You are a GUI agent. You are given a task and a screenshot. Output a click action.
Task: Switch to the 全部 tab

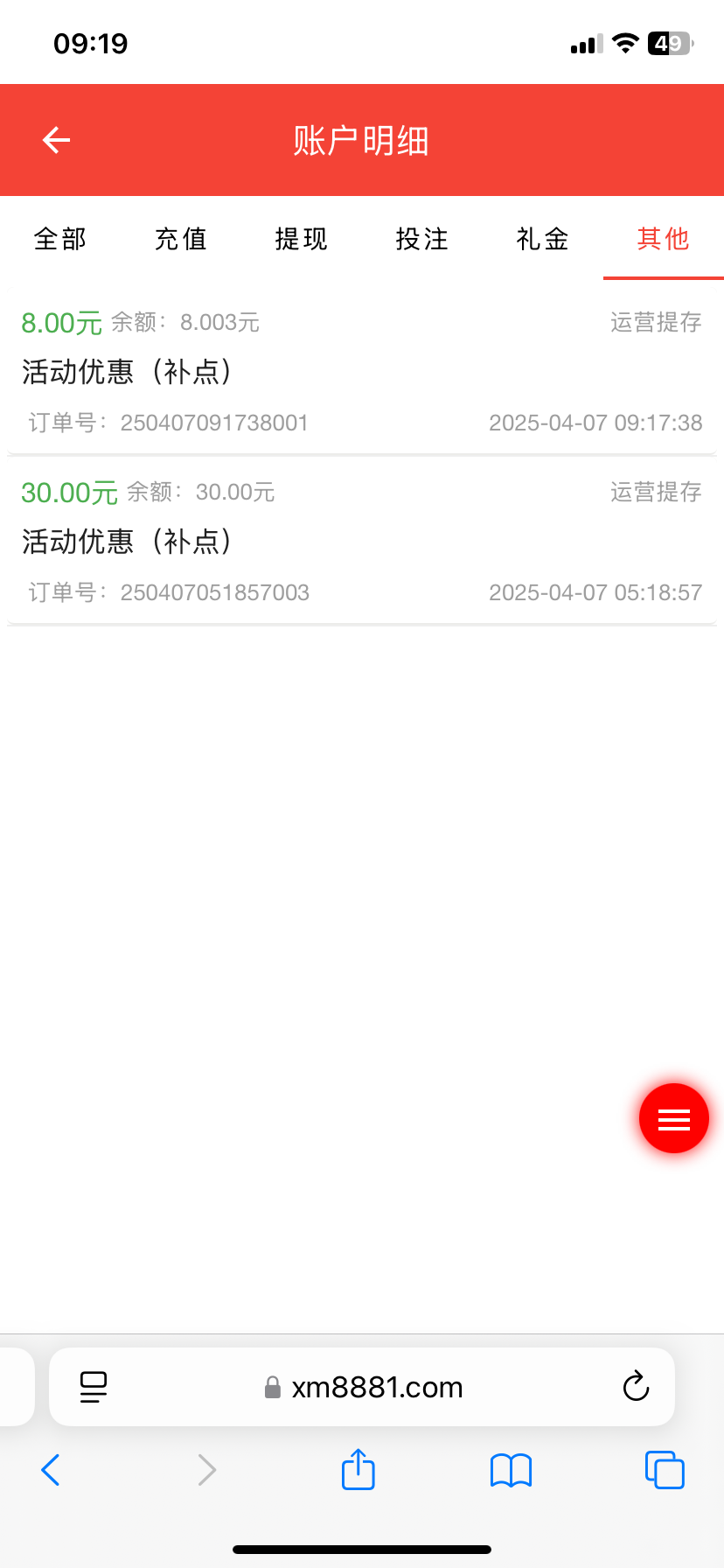point(60,239)
